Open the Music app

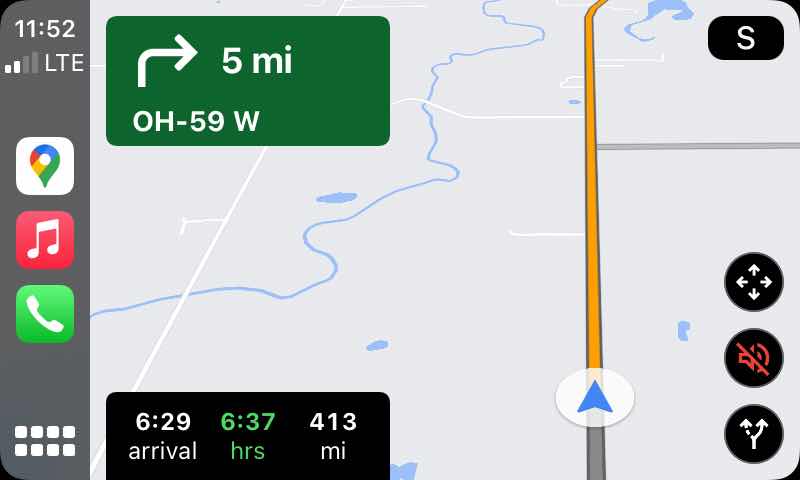[x=45, y=240]
